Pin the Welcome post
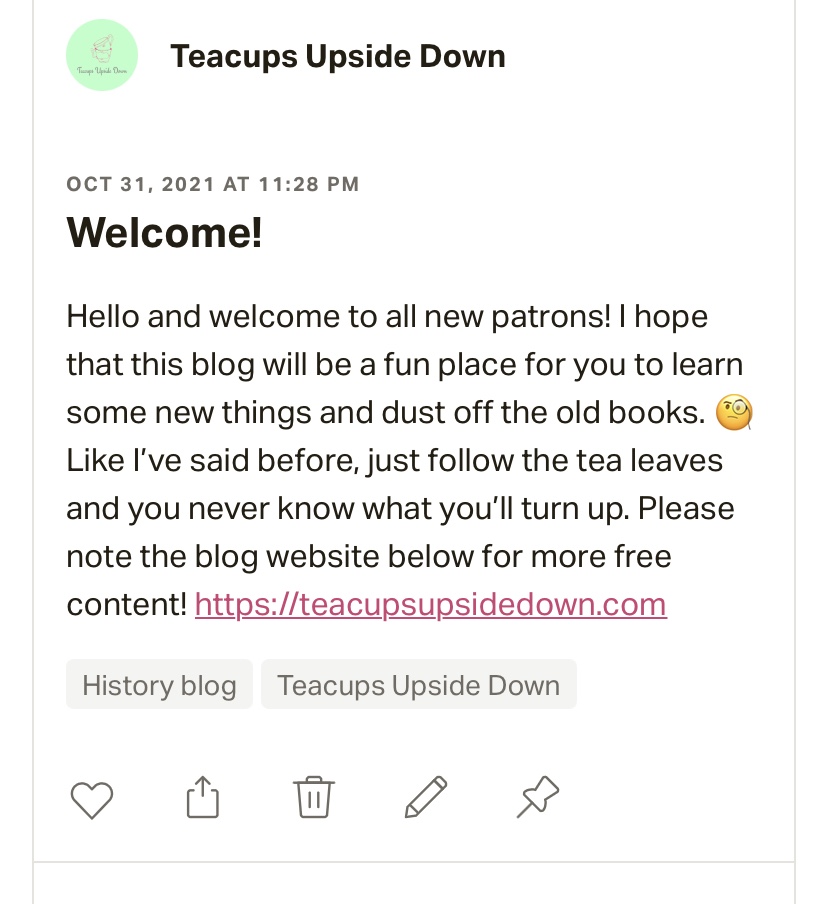 pyautogui.click(x=538, y=798)
